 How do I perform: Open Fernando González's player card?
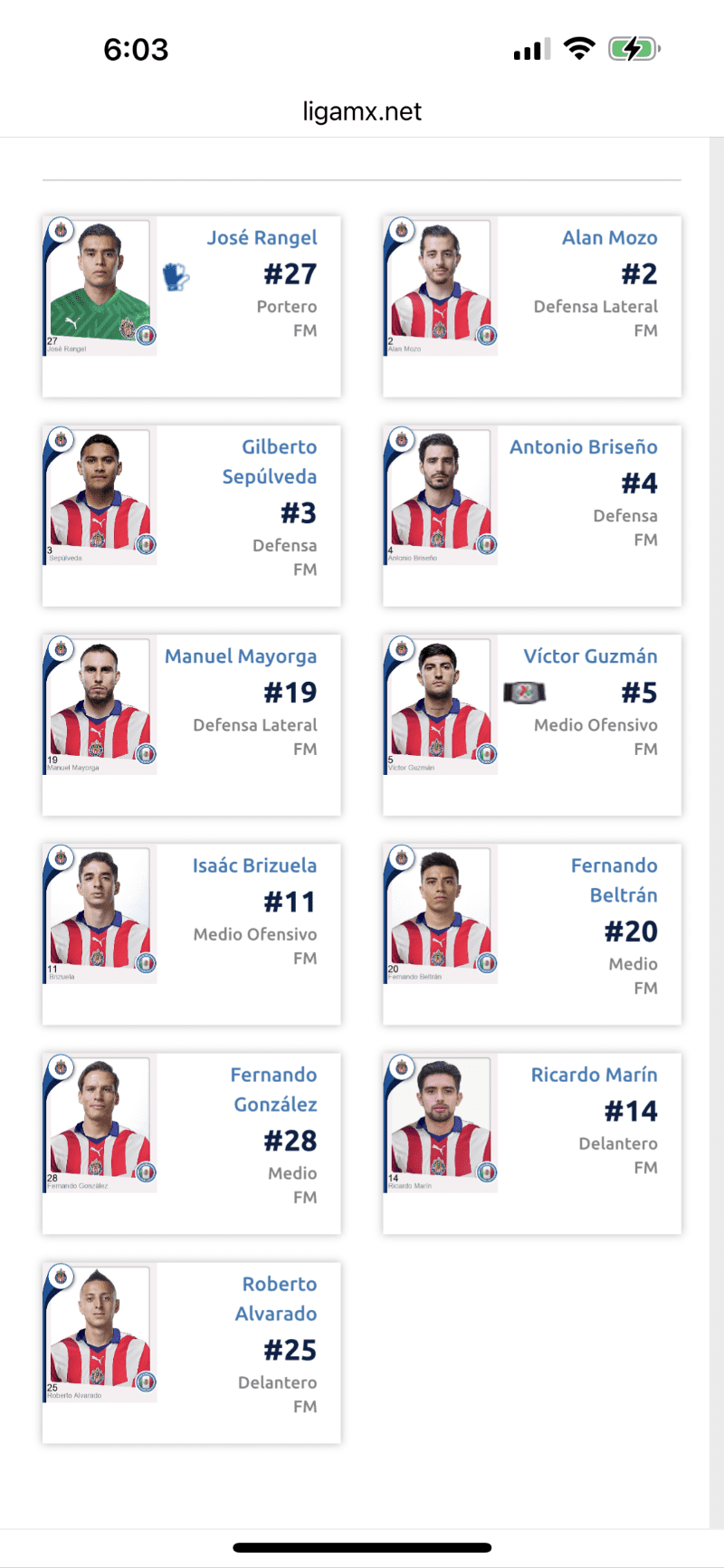[273, 1089]
